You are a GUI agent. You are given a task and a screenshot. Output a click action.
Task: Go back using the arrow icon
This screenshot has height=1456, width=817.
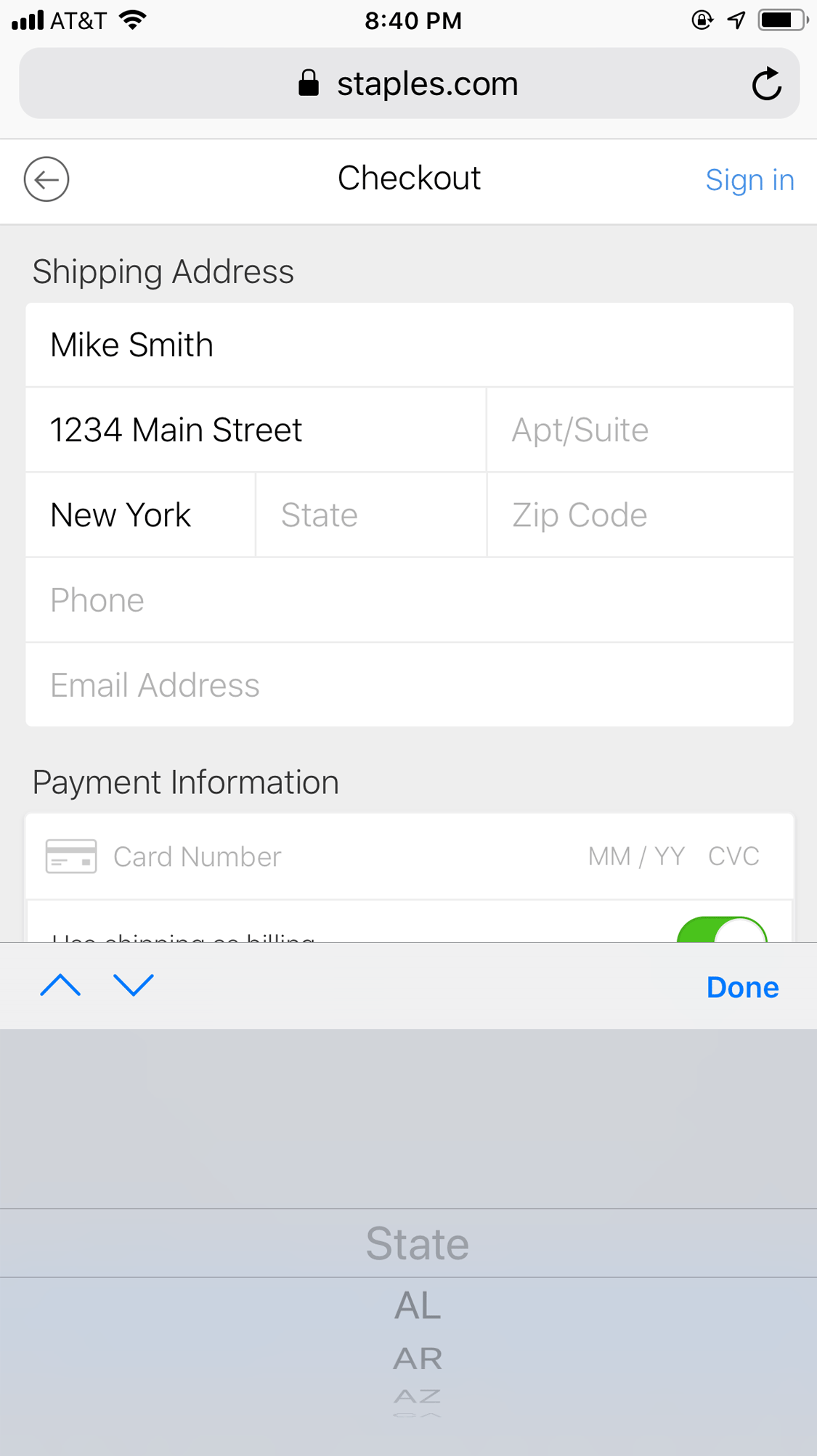click(x=46, y=179)
